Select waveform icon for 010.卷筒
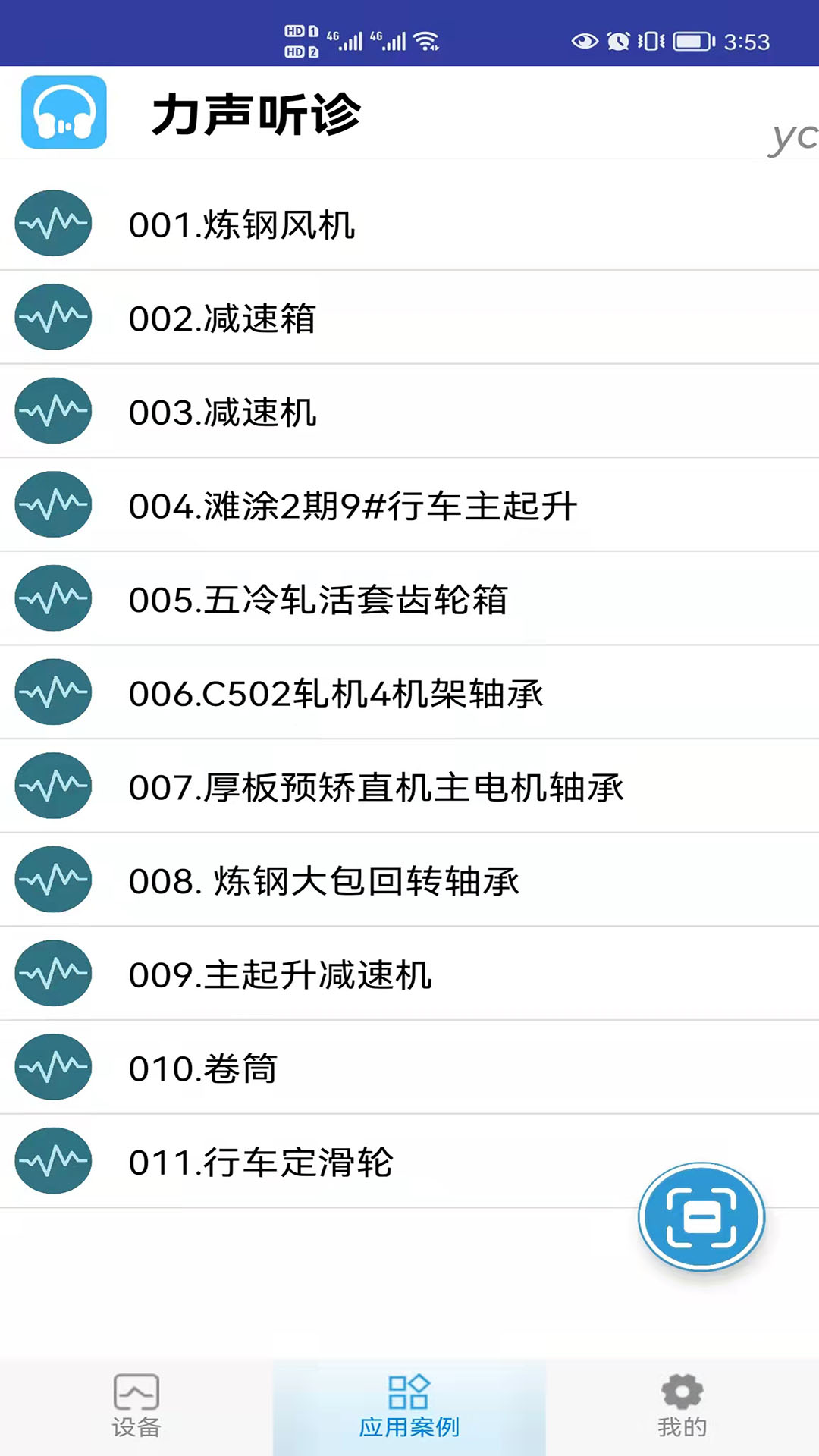 [x=52, y=1067]
